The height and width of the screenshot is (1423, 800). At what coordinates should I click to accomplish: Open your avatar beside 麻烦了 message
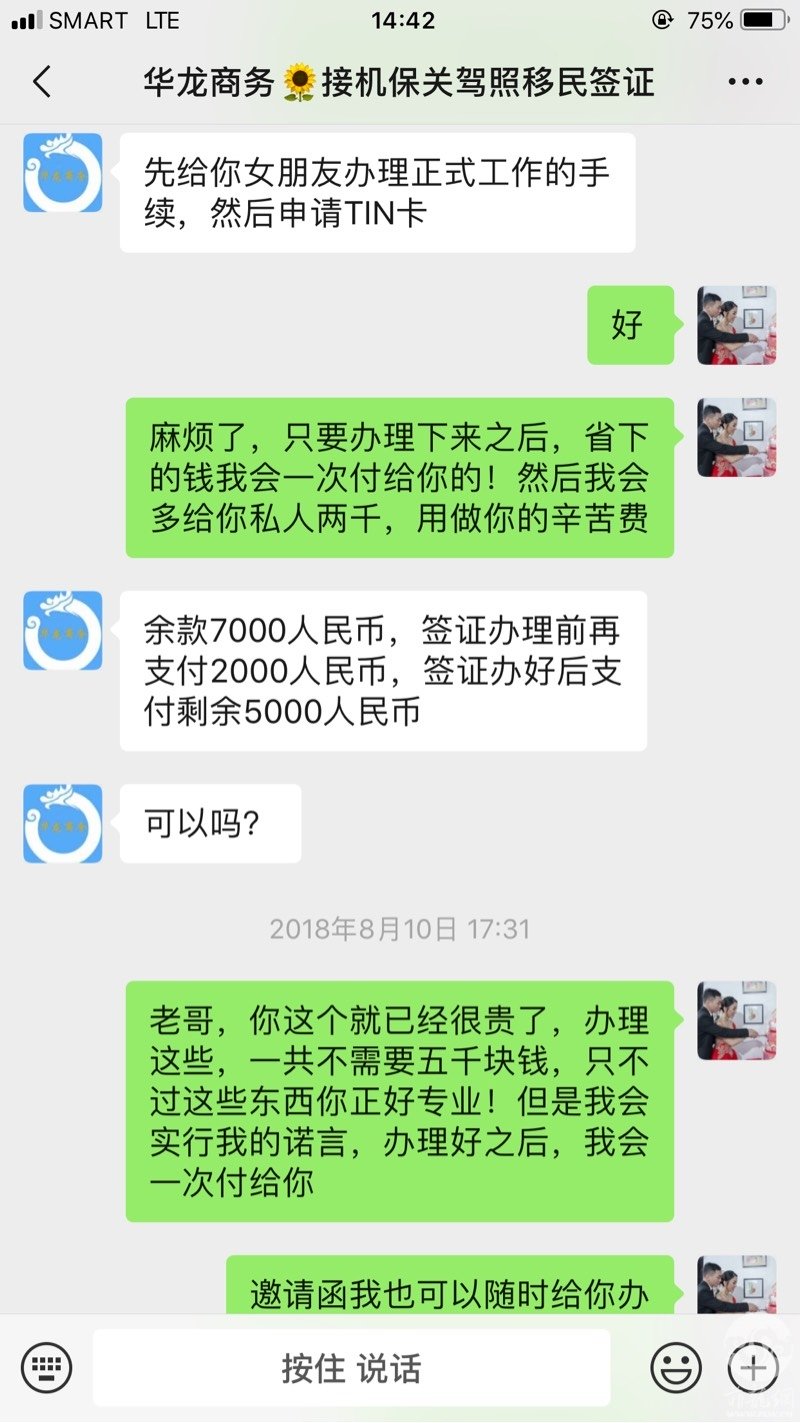737,437
